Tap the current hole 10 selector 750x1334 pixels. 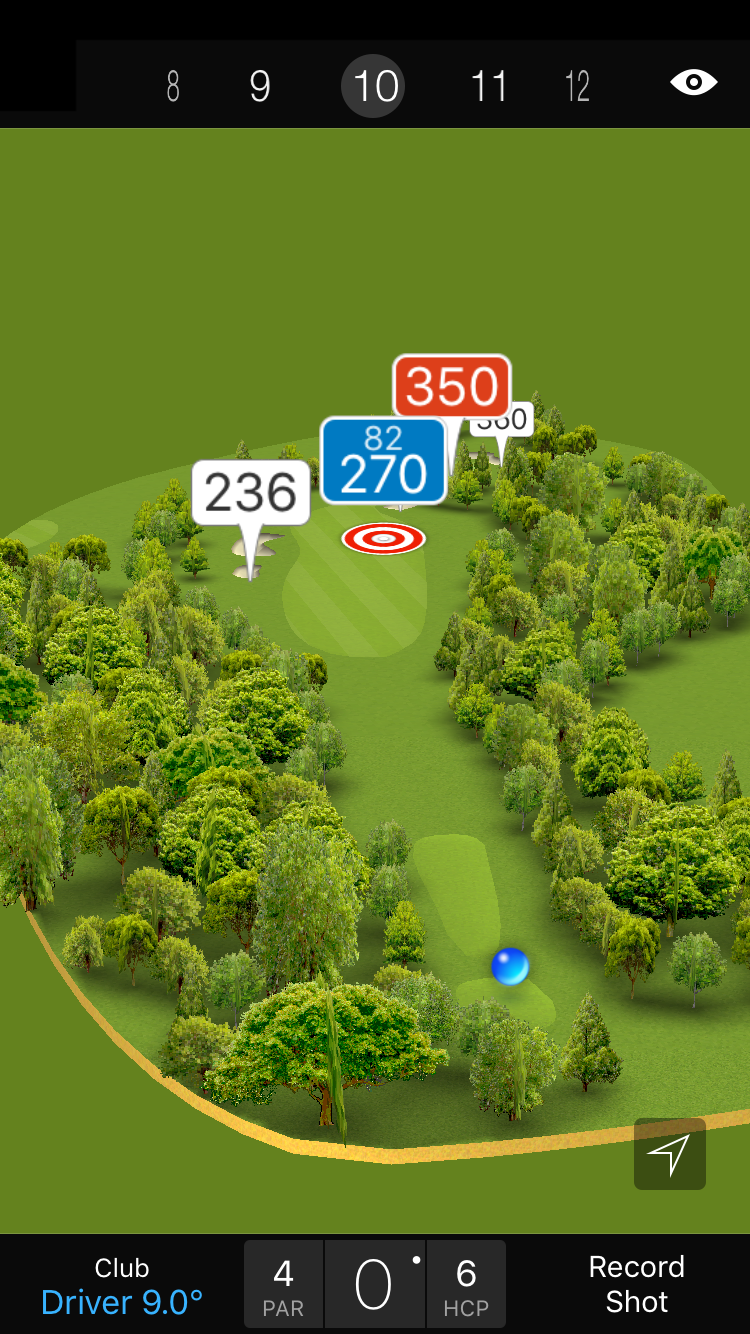click(375, 87)
